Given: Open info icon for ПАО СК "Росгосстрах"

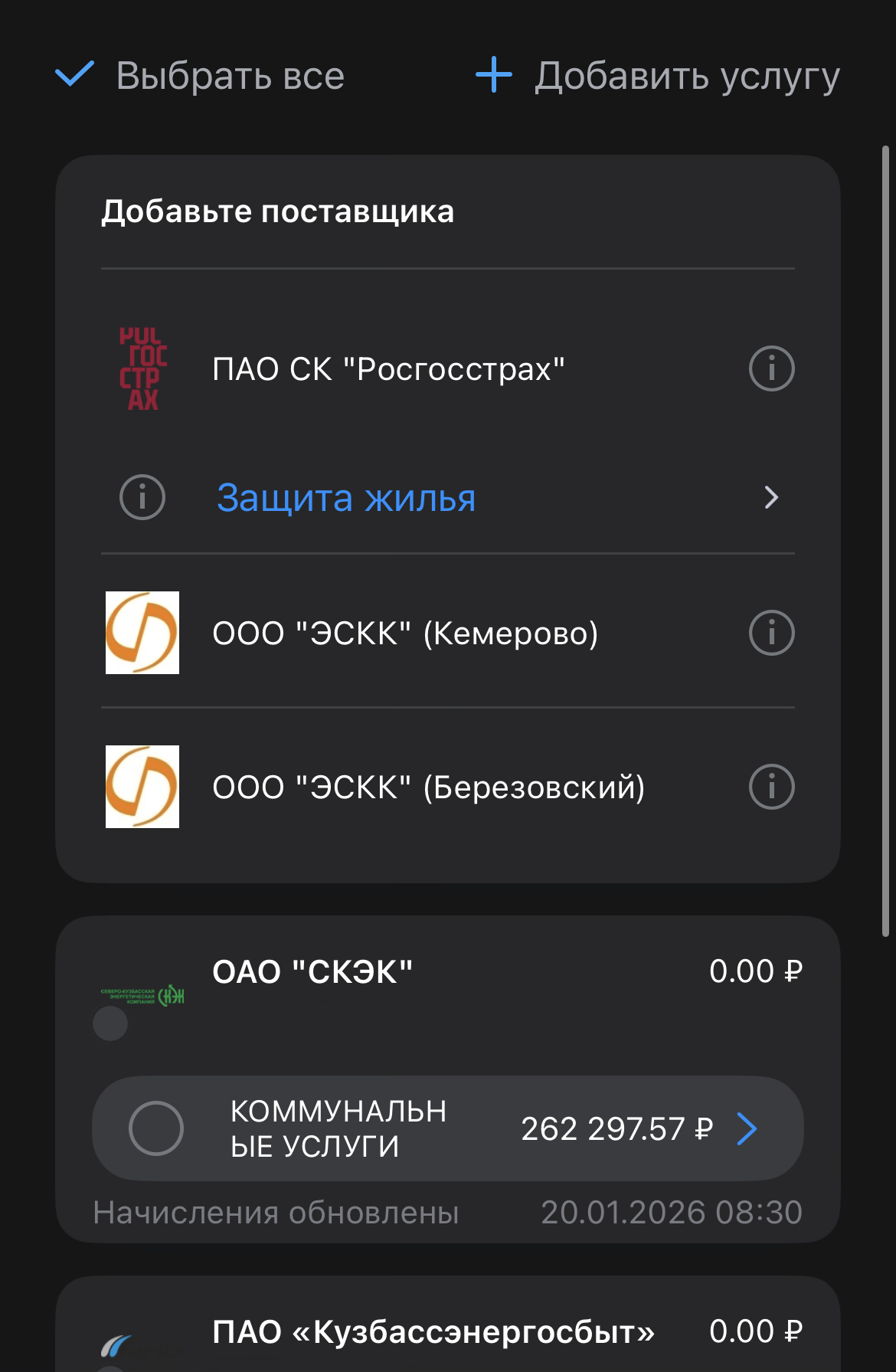Looking at the screenshot, I should (771, 369).
